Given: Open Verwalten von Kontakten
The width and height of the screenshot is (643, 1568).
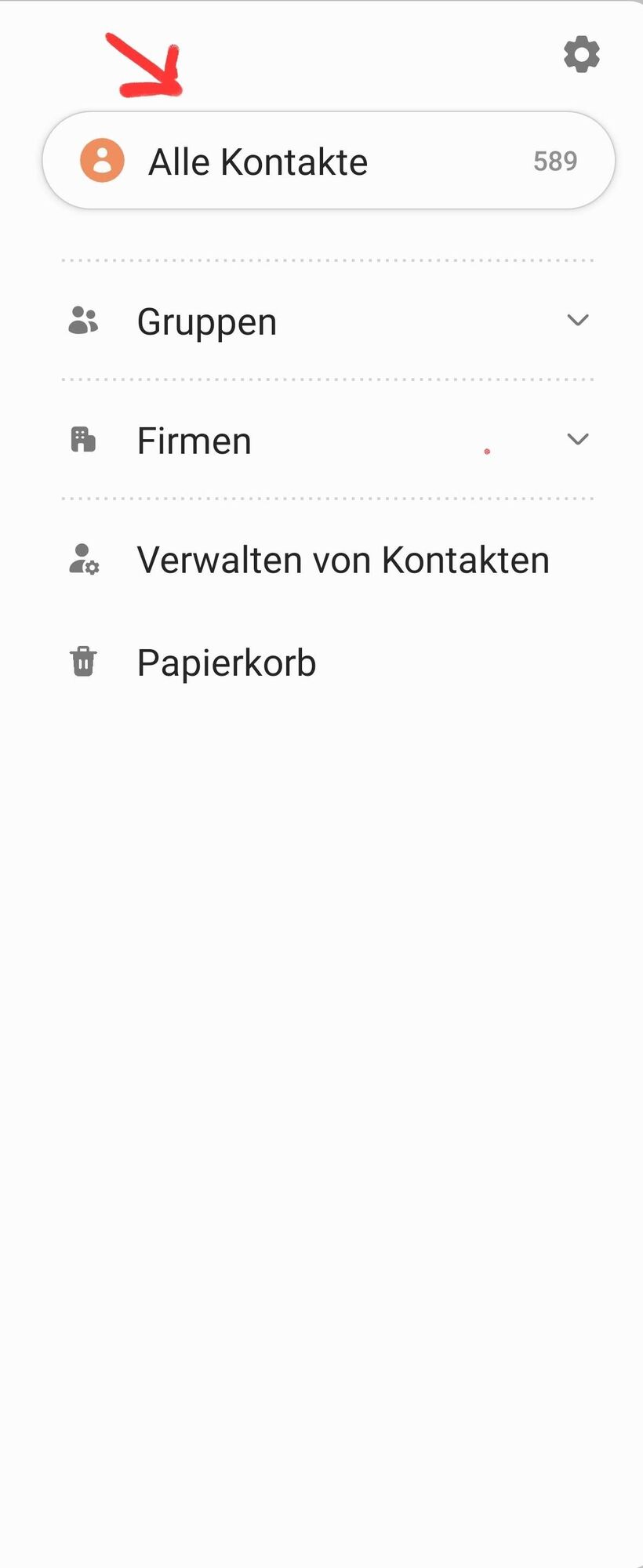Looking at the screenshot, I should (x=342, y=561).
